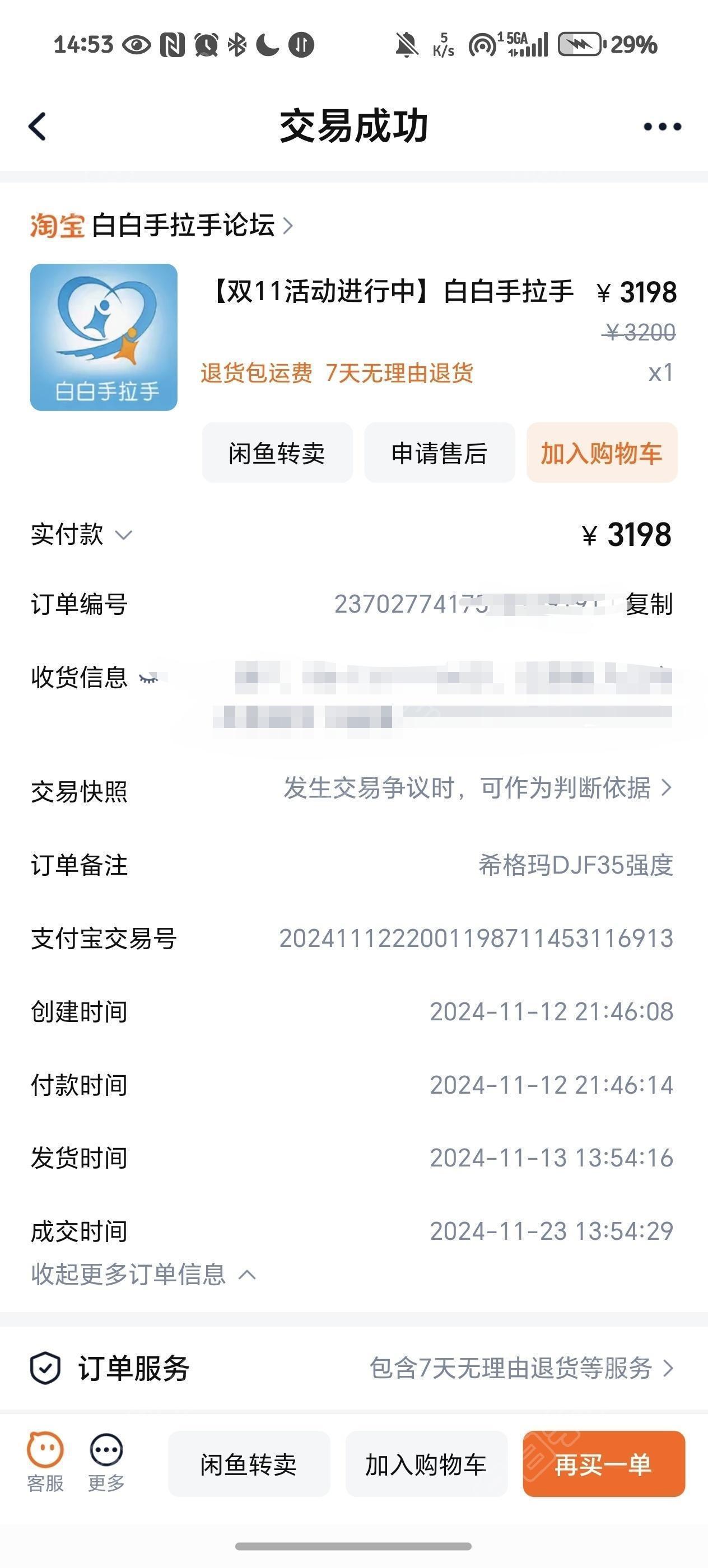Viewport: 708px width, 1568px height.
Task: Open the 白白手拉手 product thumbnail
Action: [x=104, y=337]
